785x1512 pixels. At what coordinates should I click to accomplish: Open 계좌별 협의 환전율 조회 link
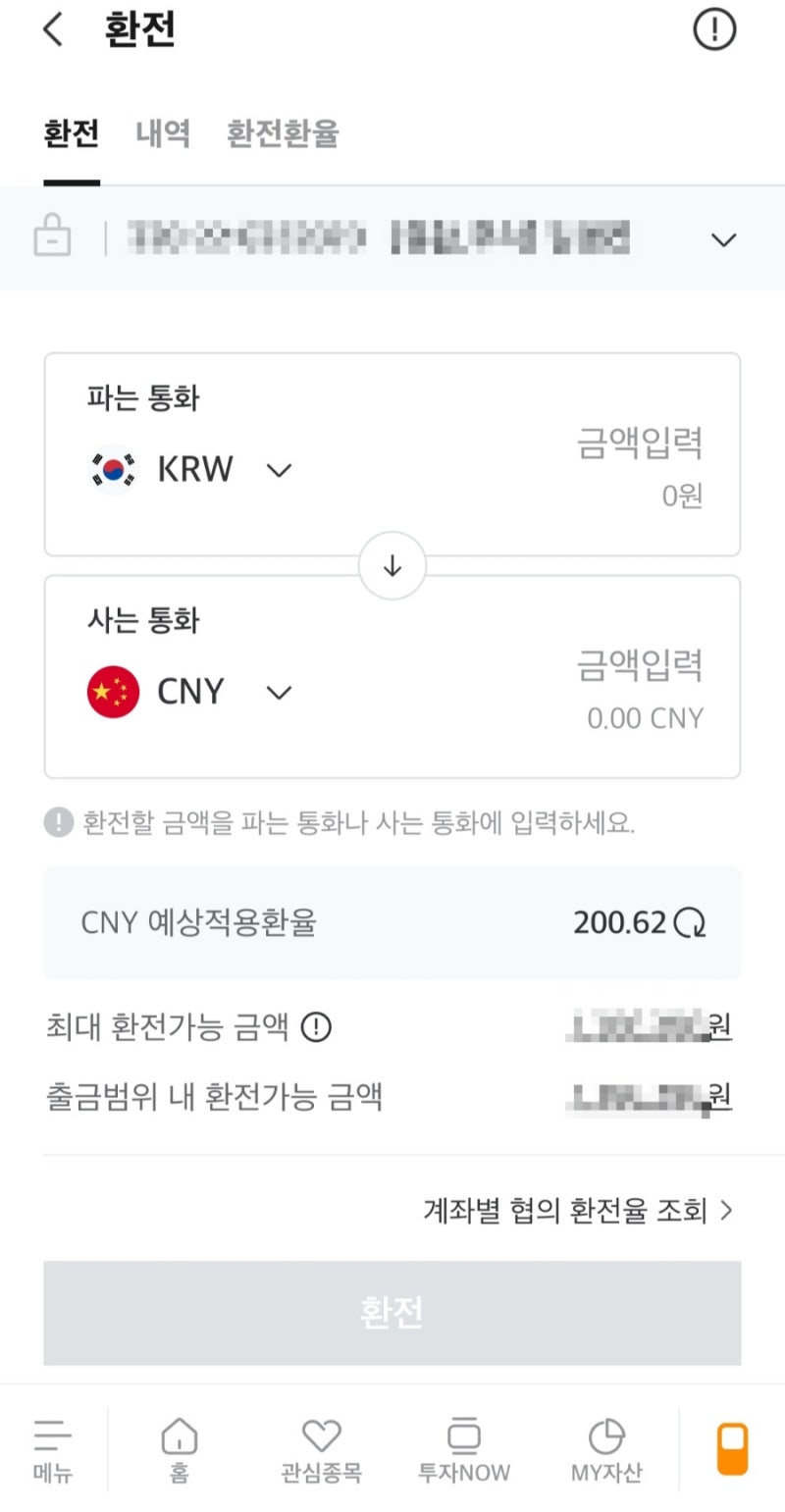pyautogui.click(x=578, y=1211)
